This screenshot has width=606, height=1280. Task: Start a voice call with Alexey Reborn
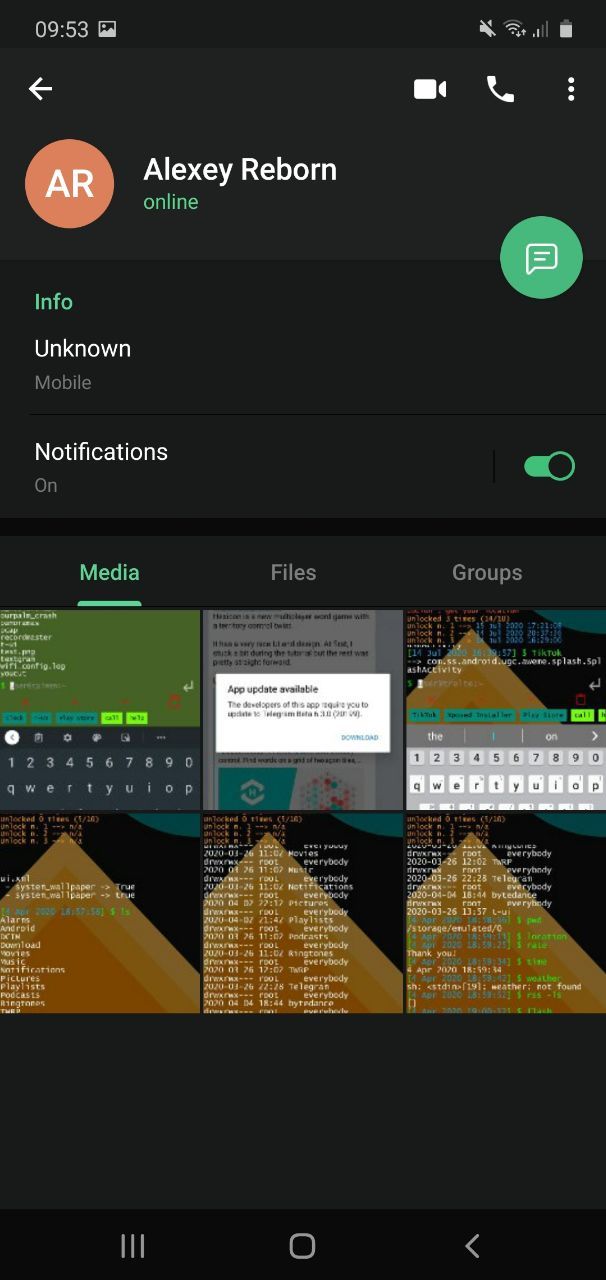point(500,89)
